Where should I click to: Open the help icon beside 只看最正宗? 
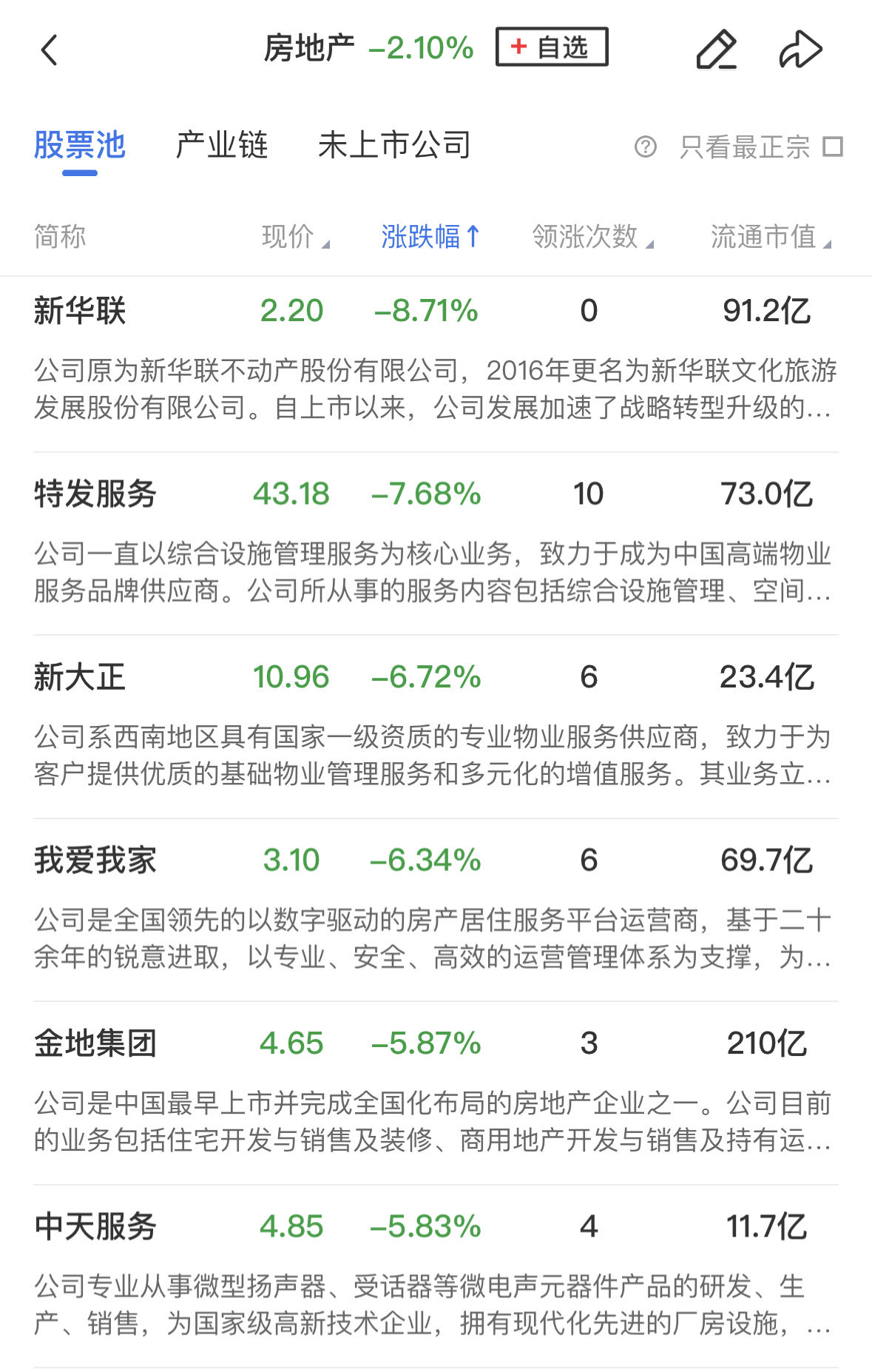coord(645,147)
